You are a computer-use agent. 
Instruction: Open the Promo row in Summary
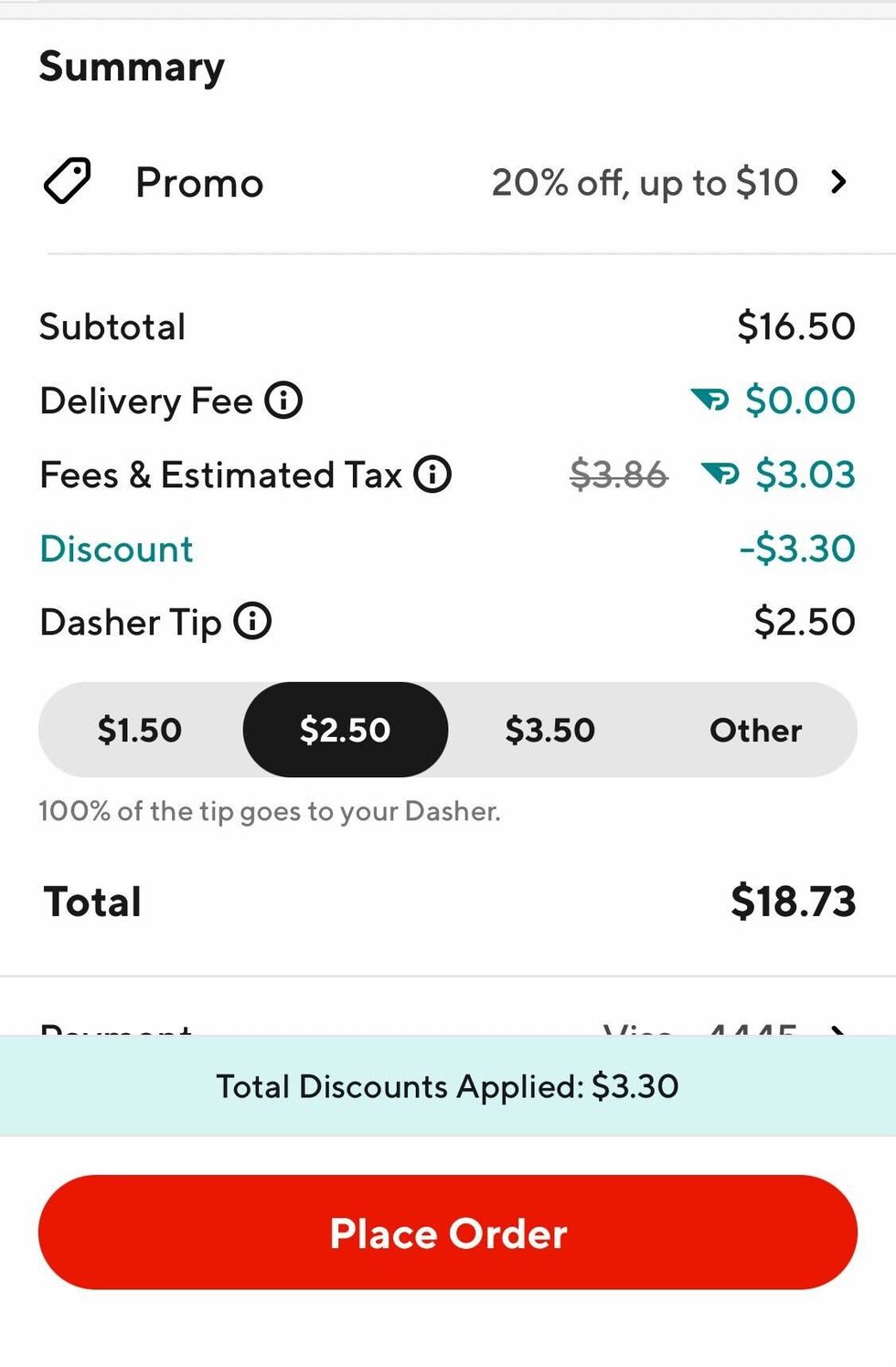(x=448, y=181)
